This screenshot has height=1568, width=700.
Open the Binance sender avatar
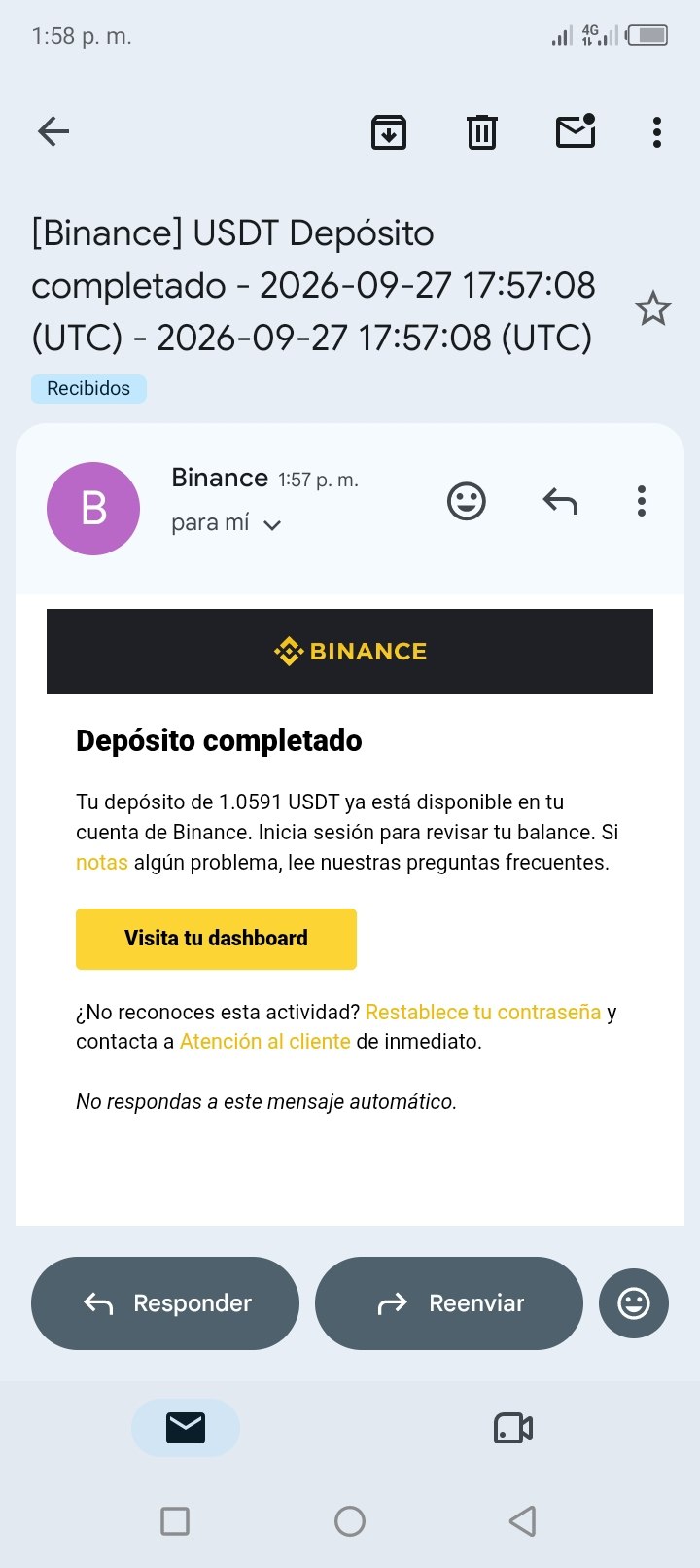[93, 509]
